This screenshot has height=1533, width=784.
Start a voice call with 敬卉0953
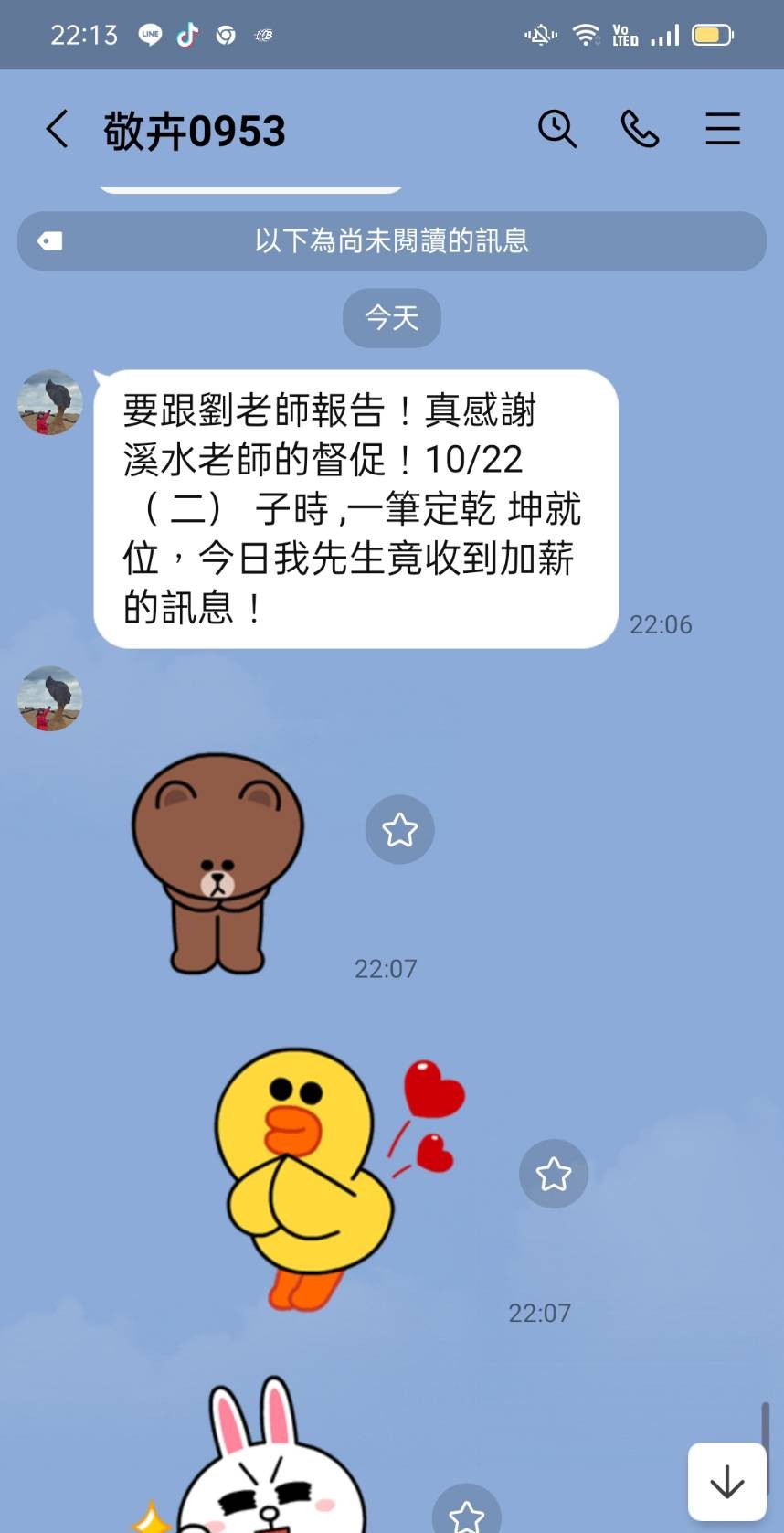(x=640, y=129)
